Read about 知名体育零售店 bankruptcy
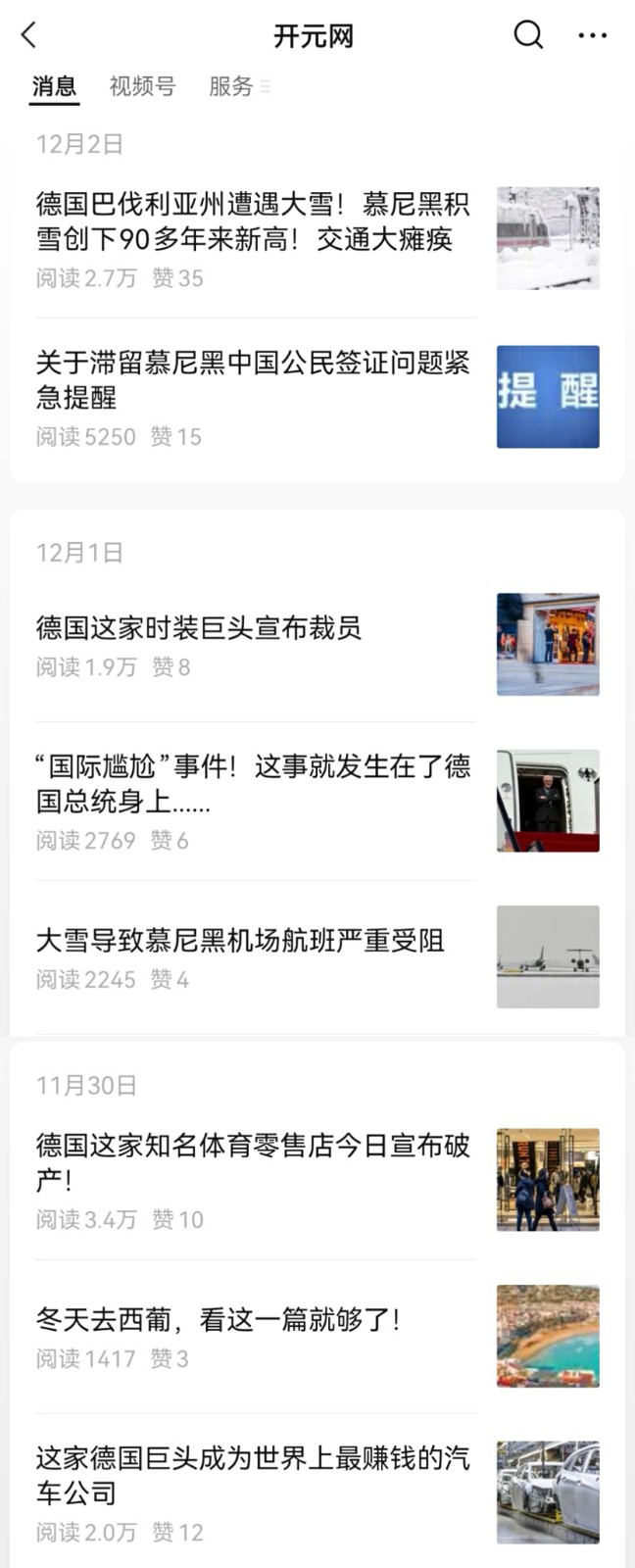635x1568 pixels. pyautogui.click(x=253, y=1162)
